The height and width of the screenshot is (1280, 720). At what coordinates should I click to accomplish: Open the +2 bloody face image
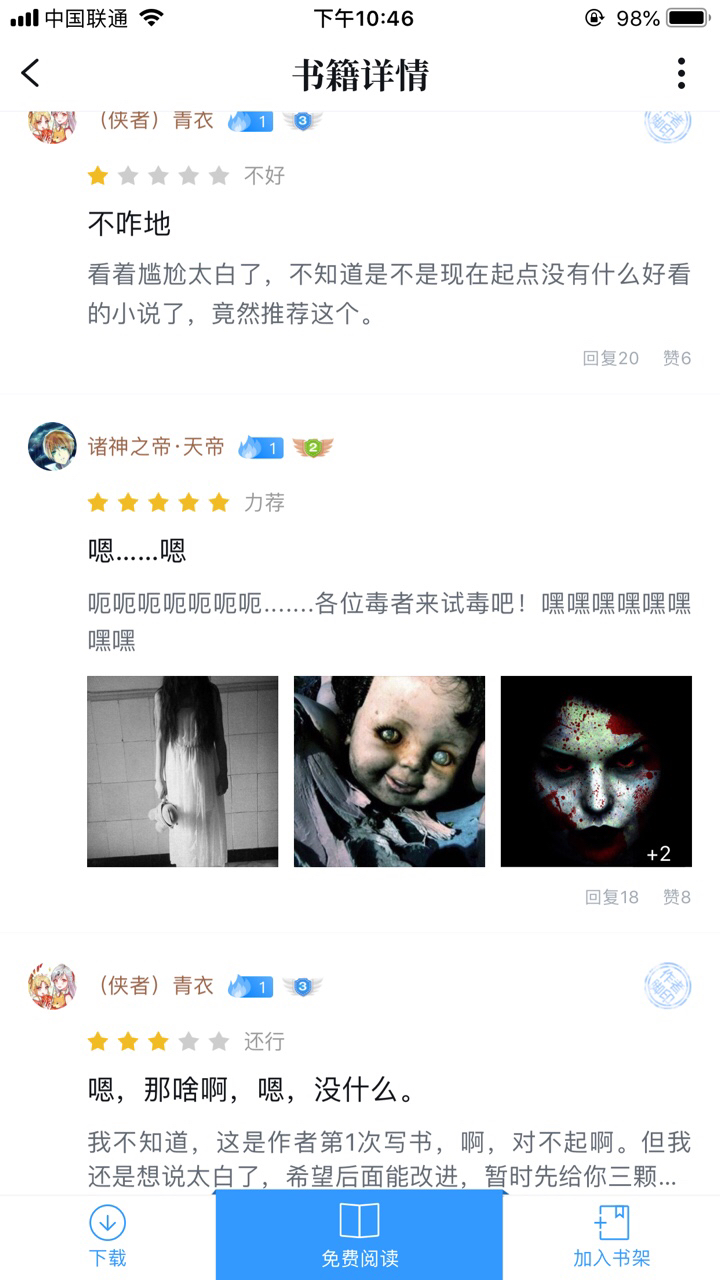596,771
